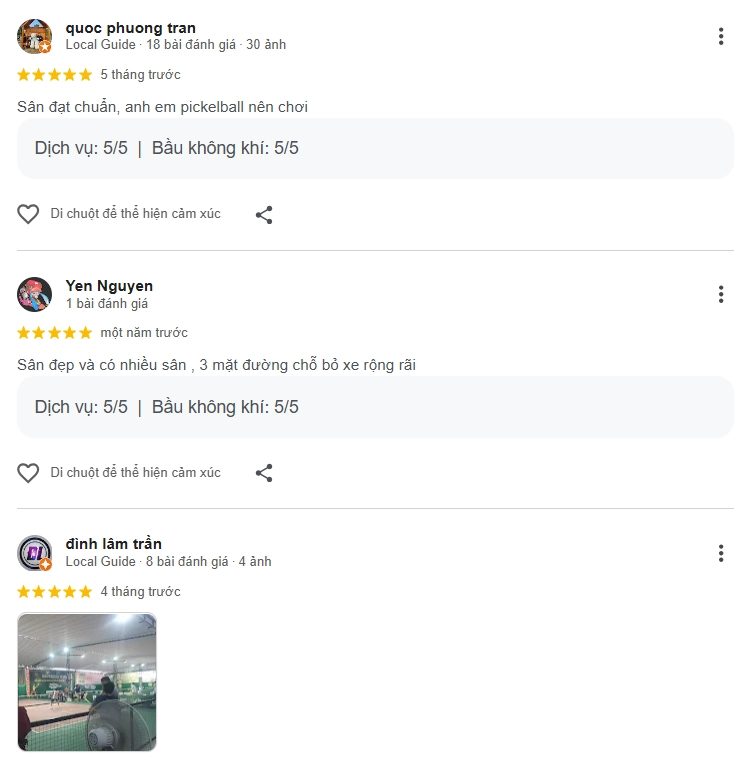Like Yen Nguyen's review
Image resolution: width=739 pixels, height=764 pixels.
pyautogui.click(x=28, y=473)
